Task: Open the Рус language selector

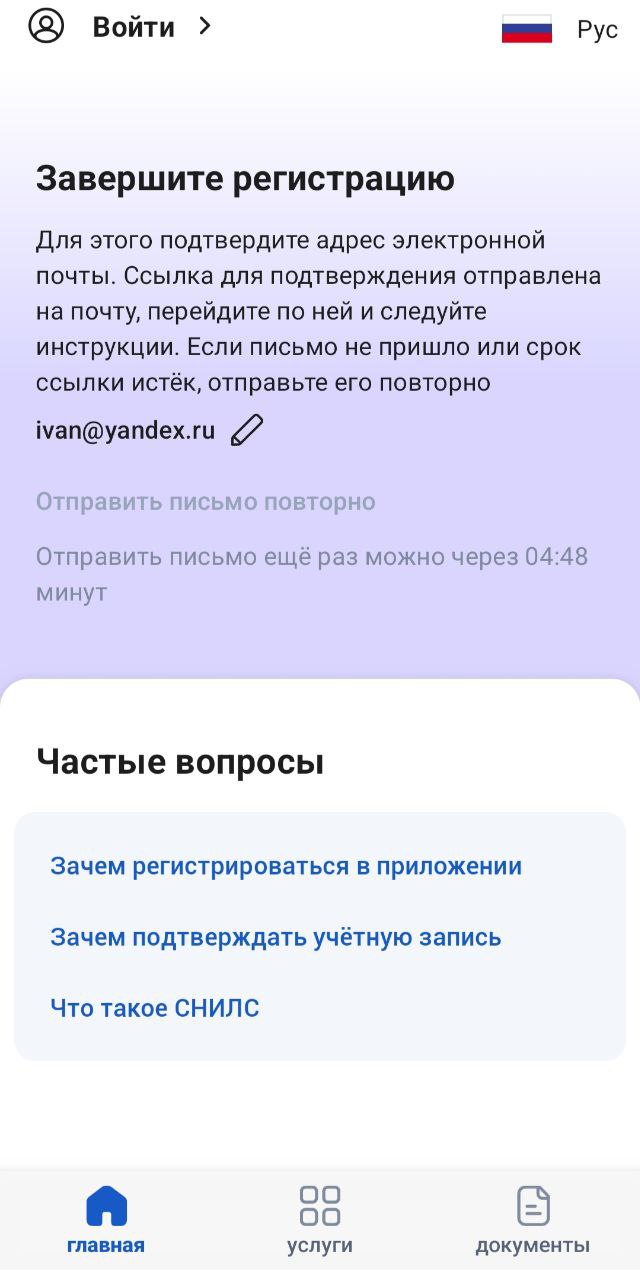Action: point(560,29)
